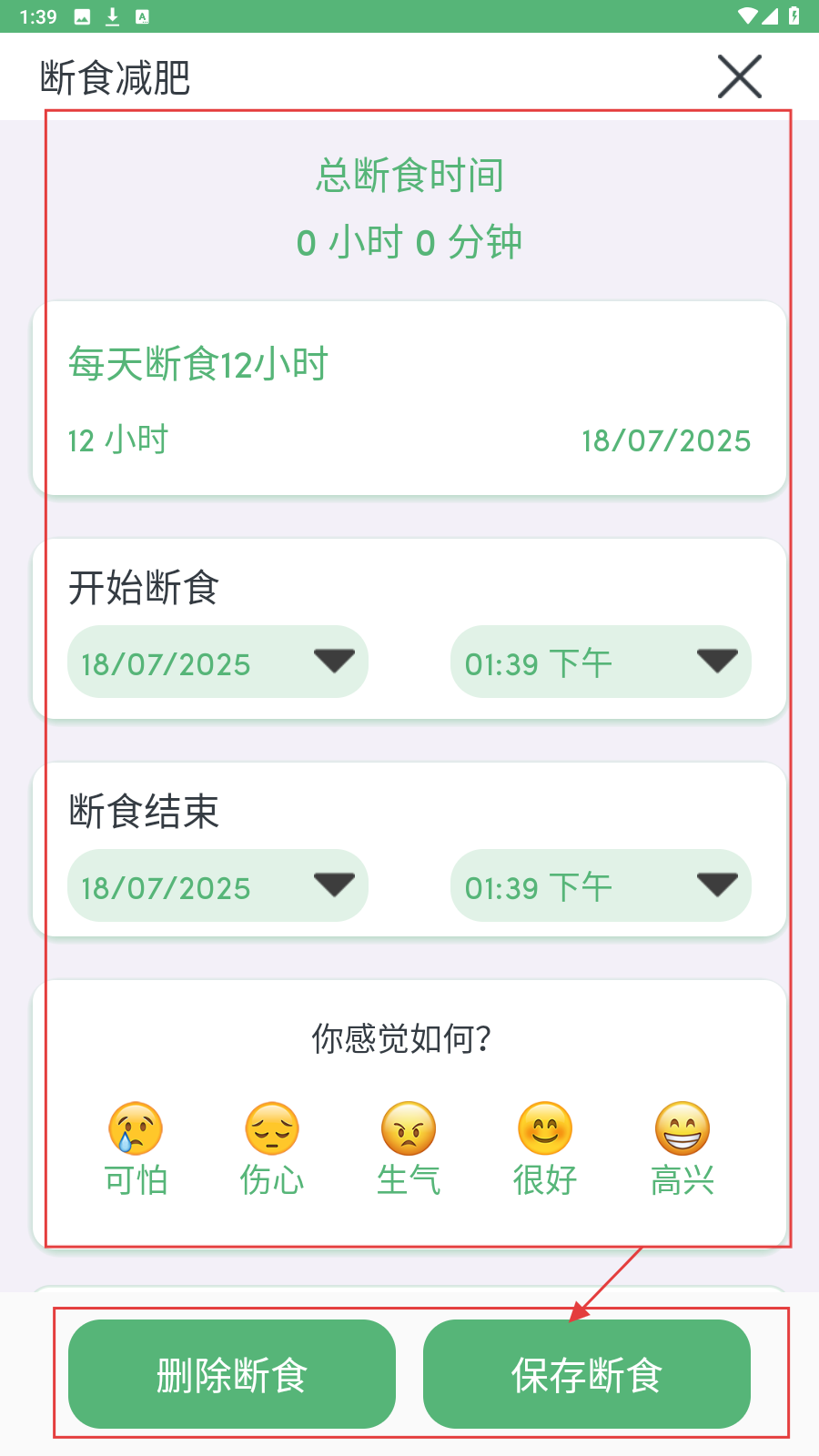Tap the 删除断食 button
Viewport: 819px width, 1456px height.
pos(232,1374)
